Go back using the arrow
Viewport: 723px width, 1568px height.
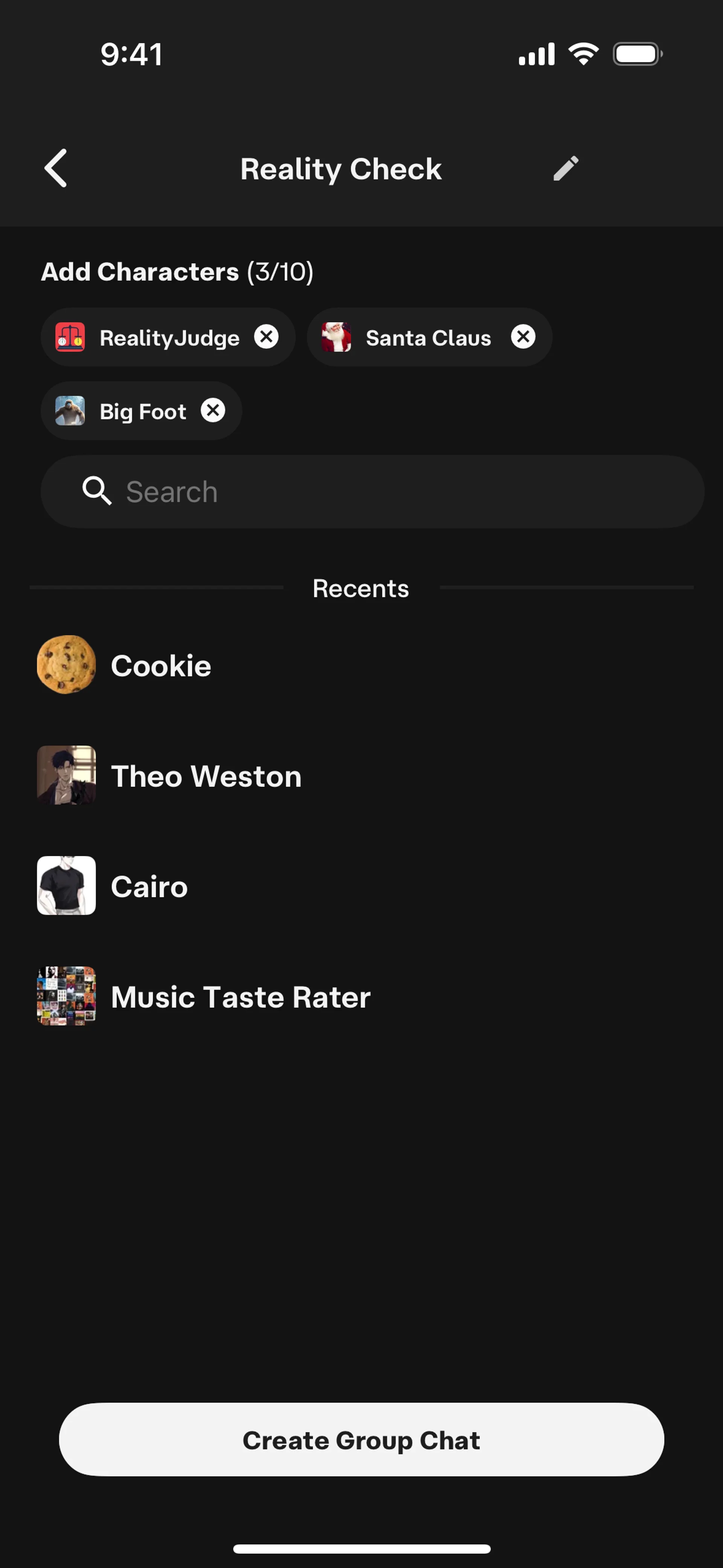[x=56, y=169]
